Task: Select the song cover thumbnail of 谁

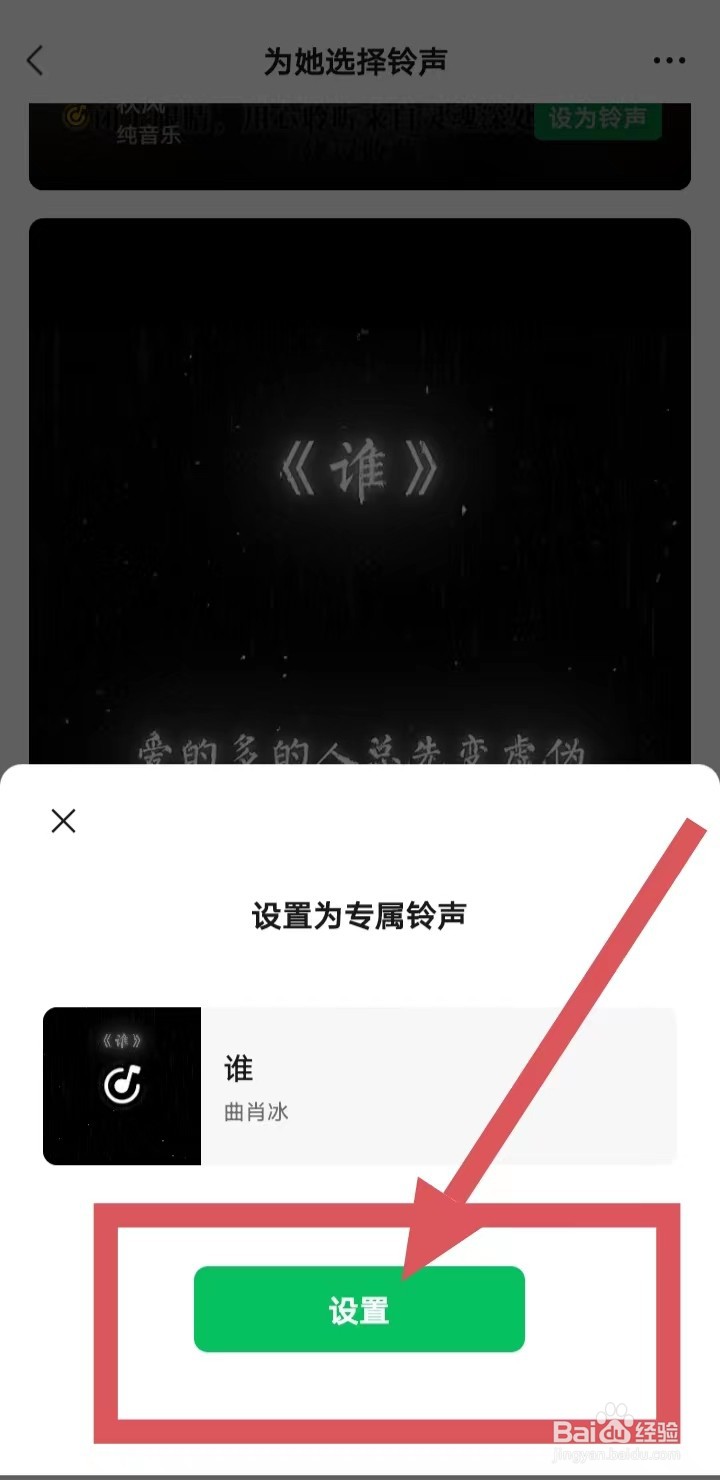Action: point(120,1085)
